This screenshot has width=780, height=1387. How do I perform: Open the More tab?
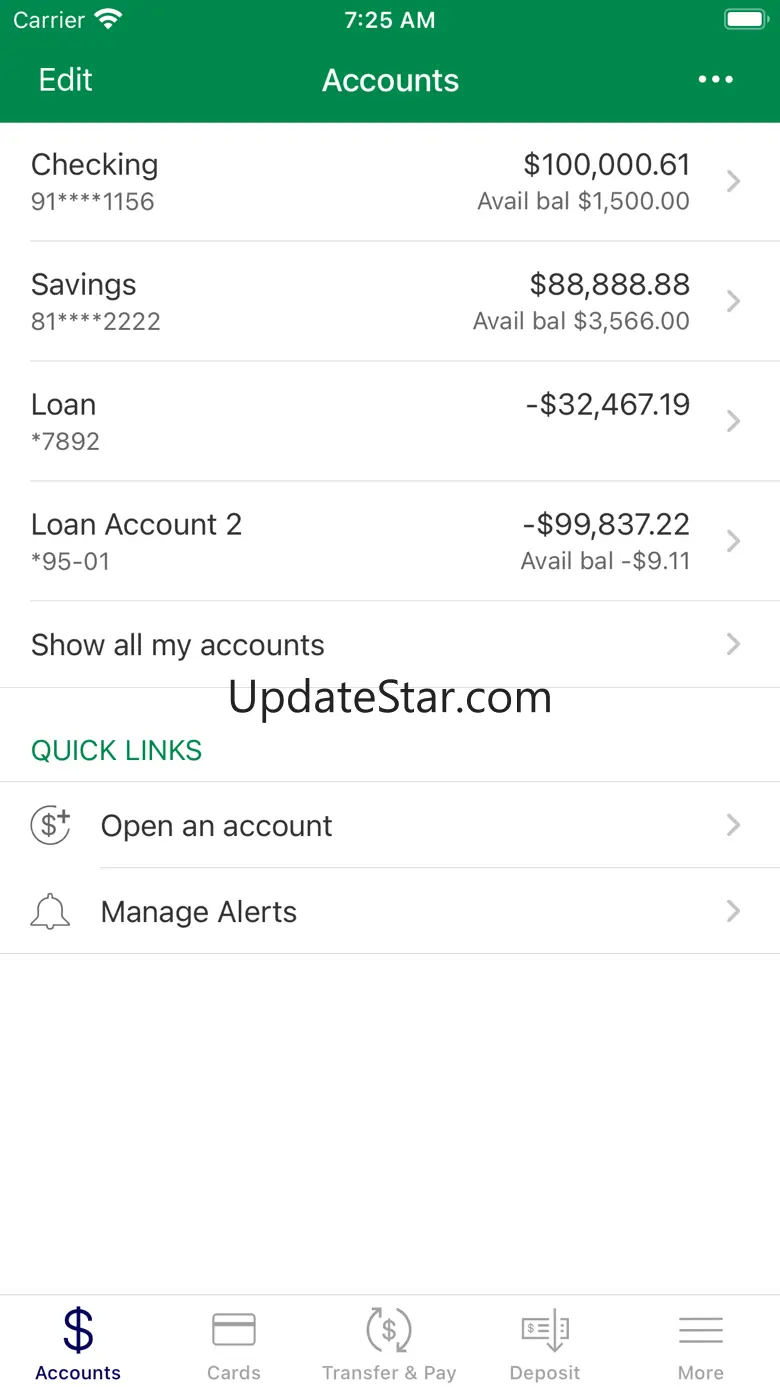click(x=701, y=1345)
